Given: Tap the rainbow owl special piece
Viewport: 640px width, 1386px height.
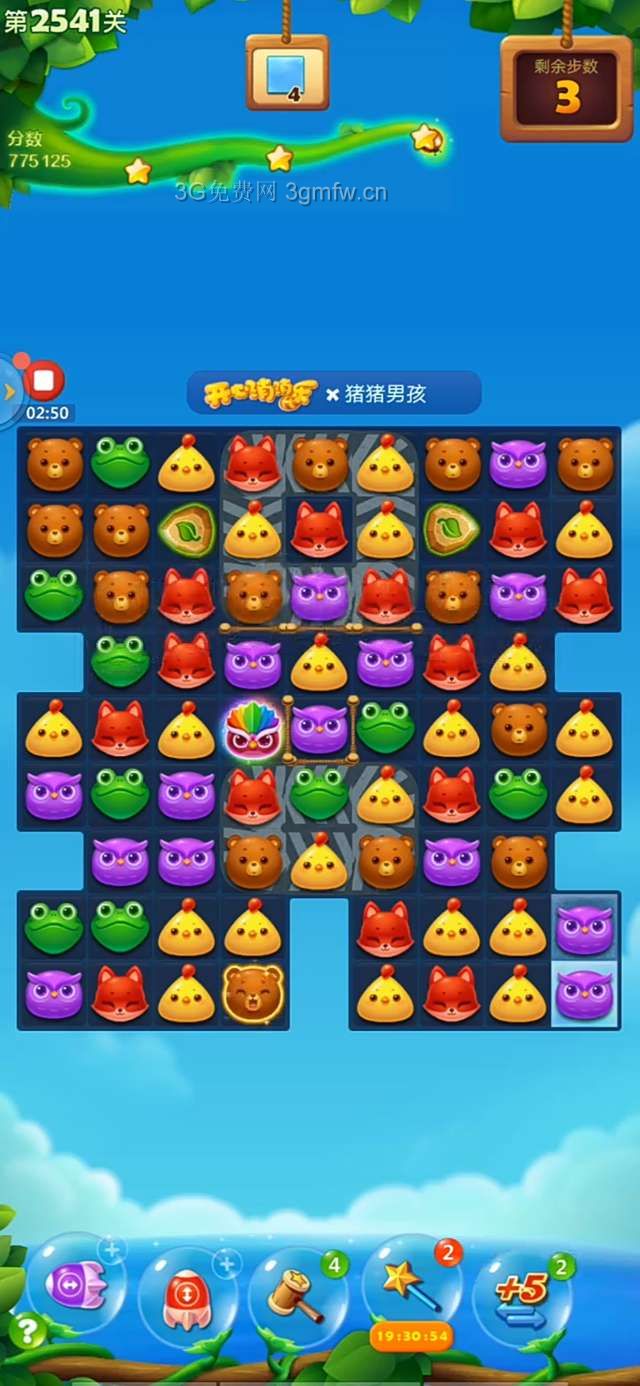Looking at the screenshot, I should (254, 729).
